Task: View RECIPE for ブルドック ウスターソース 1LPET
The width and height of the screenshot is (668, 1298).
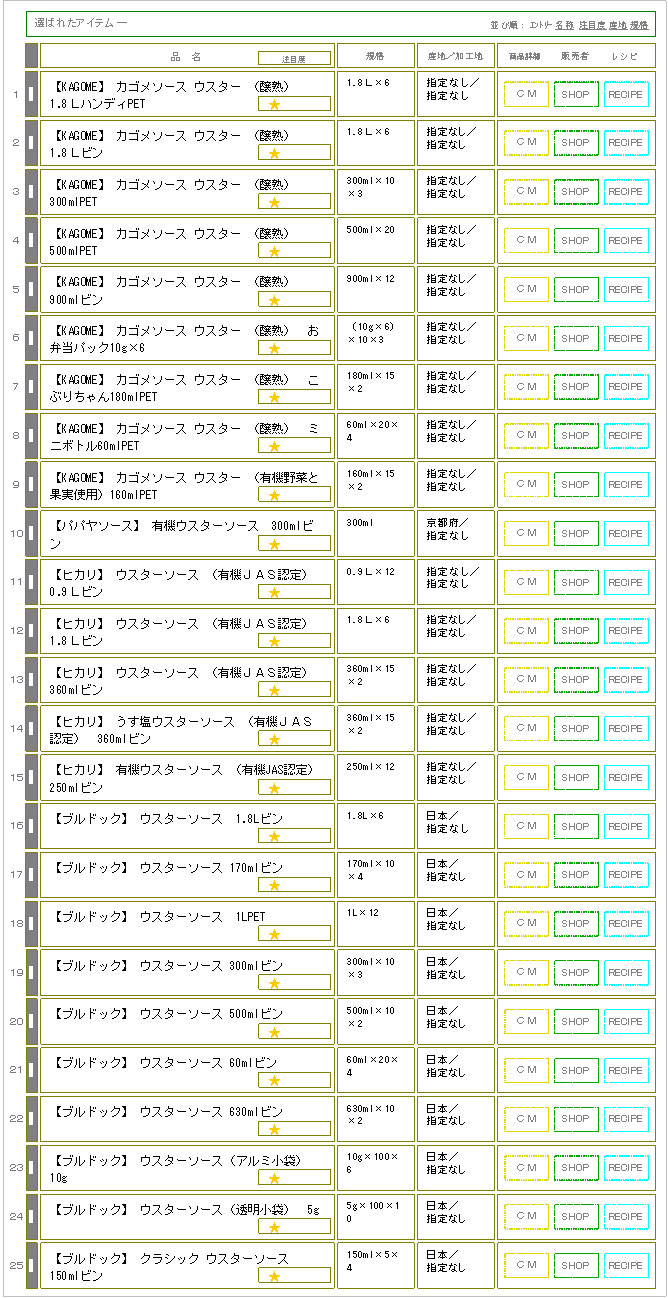Action: [x=626, y=924]
